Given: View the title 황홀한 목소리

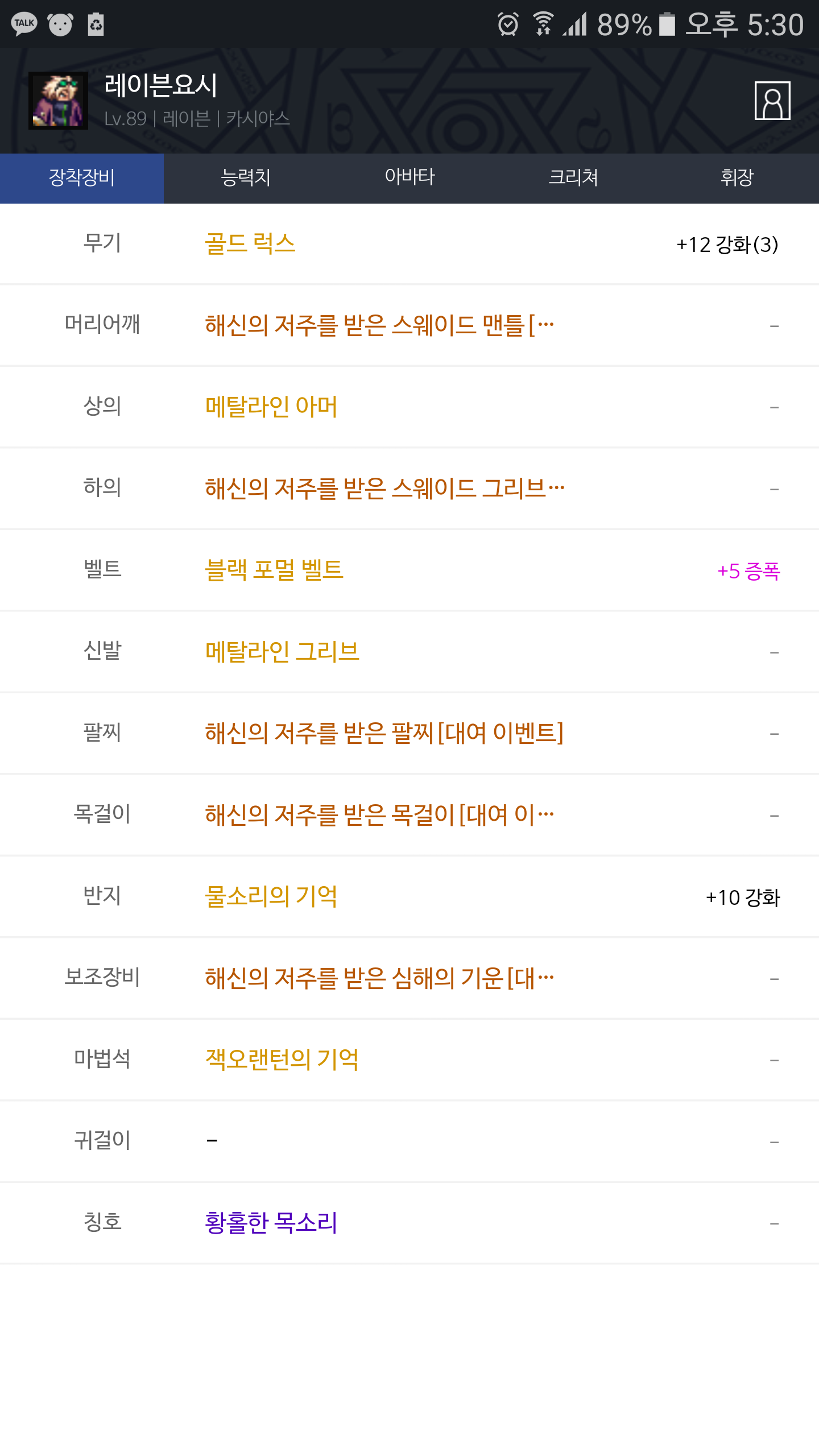Looking at the screenshot, I should click(271, 1222).
